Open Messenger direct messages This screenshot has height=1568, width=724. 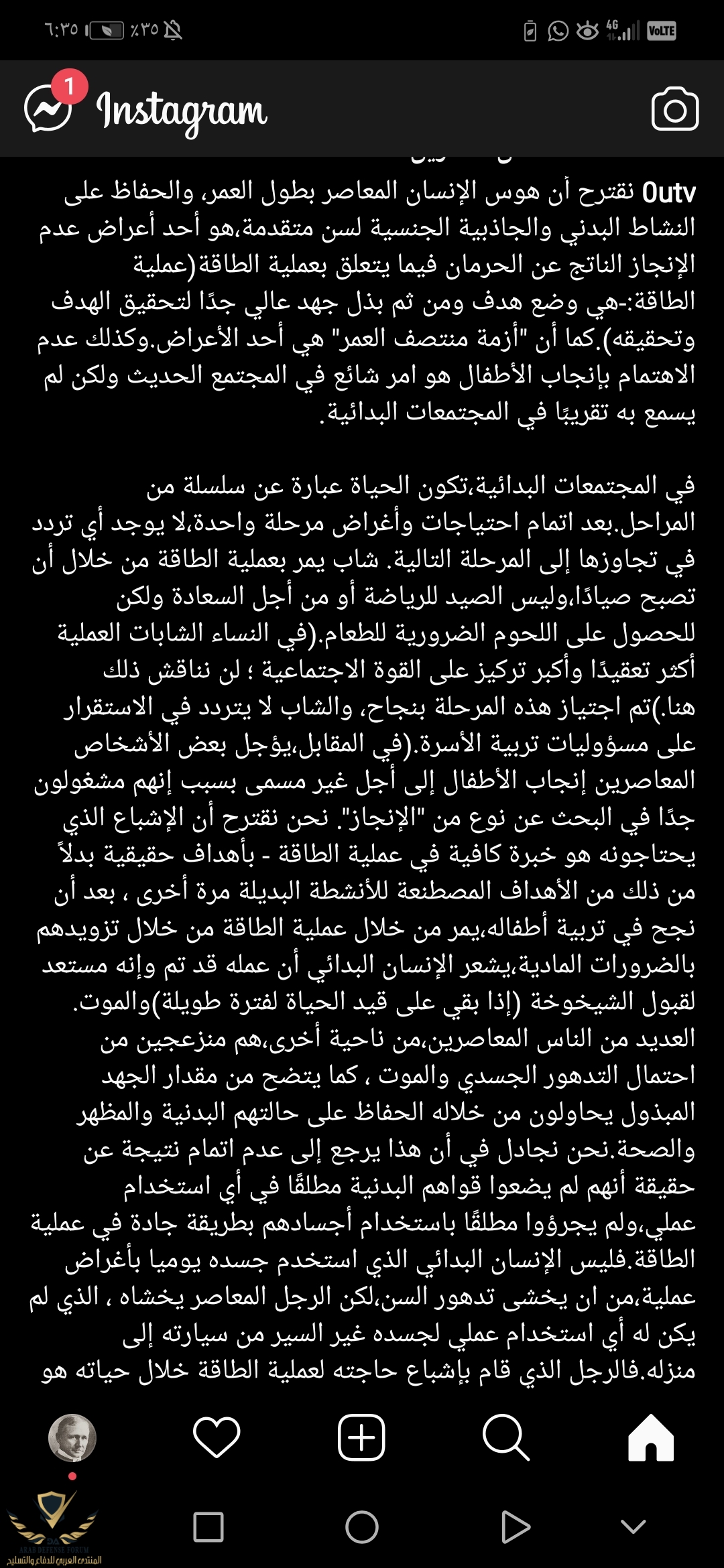pos(48,107)
